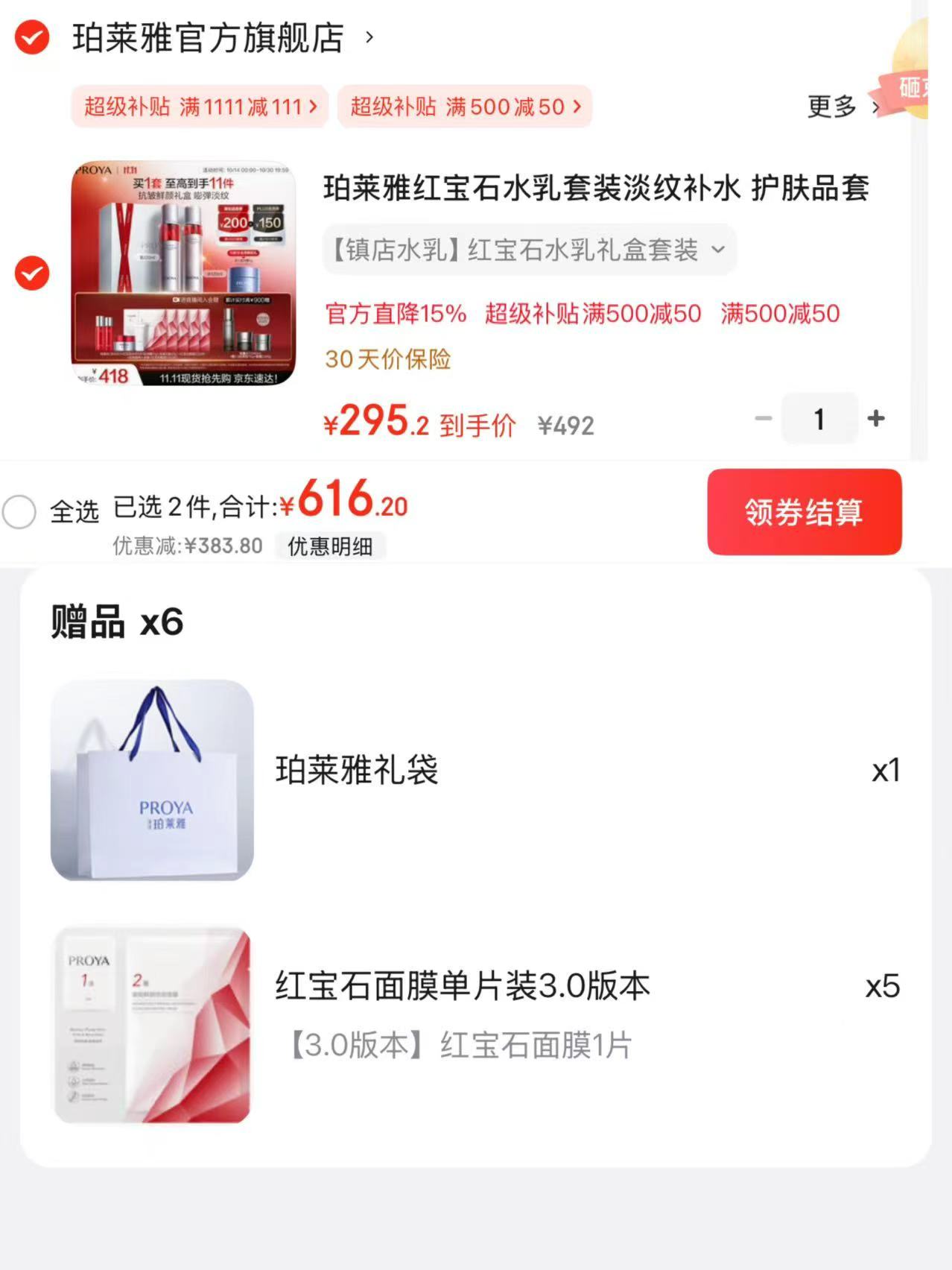
Task: View the 优惠明细 discount details
Action: (331, 546)
